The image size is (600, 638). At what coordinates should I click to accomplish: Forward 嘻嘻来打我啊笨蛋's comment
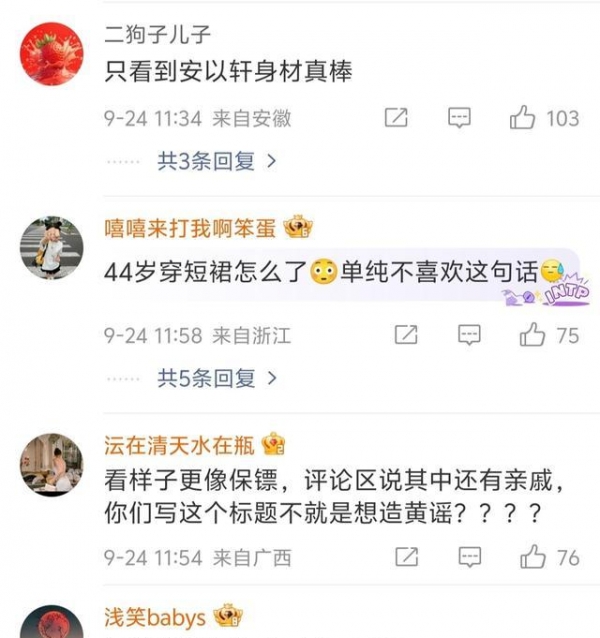[406, 335]
